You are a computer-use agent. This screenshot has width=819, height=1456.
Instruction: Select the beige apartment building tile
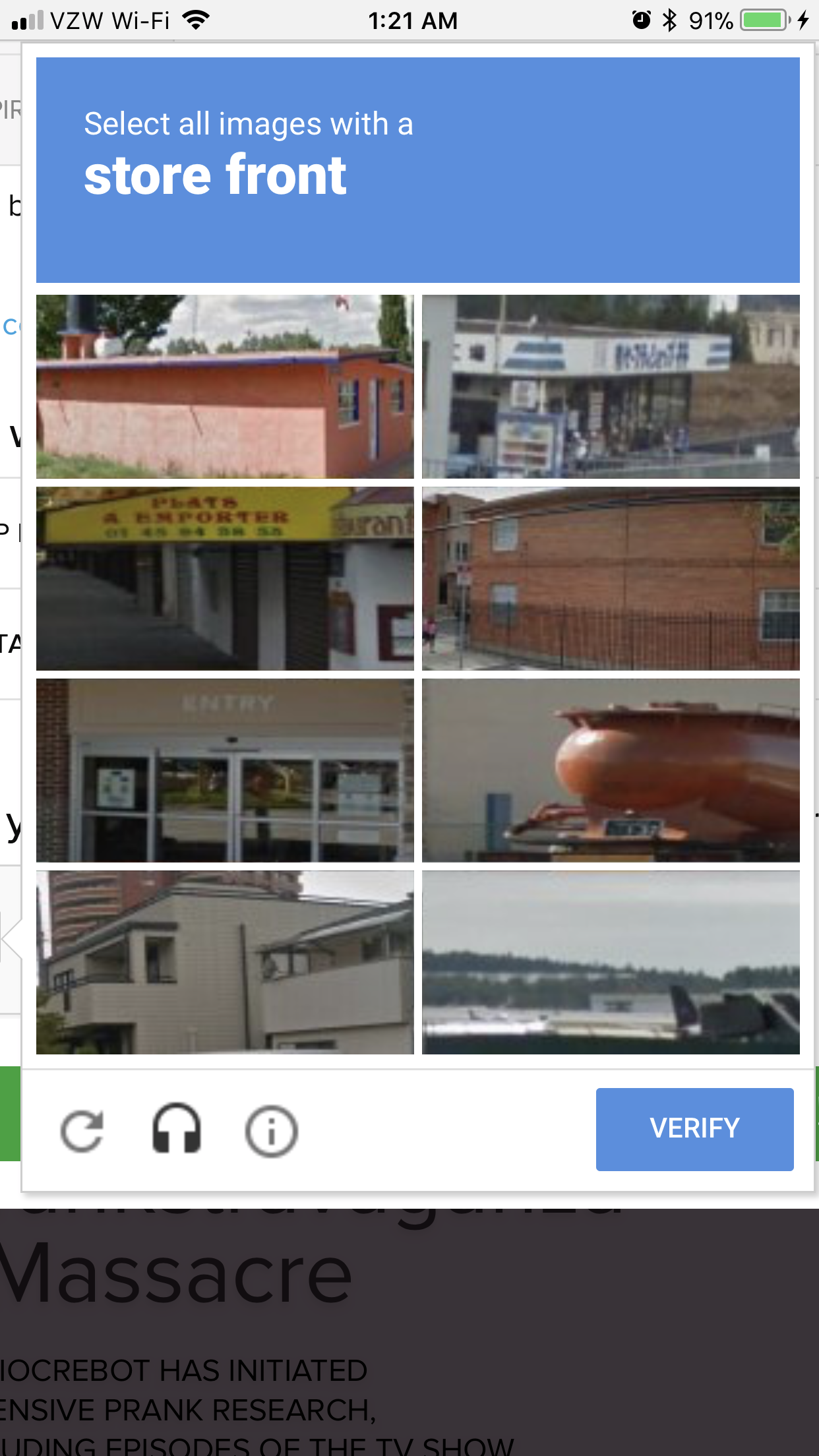click(225, 962)
